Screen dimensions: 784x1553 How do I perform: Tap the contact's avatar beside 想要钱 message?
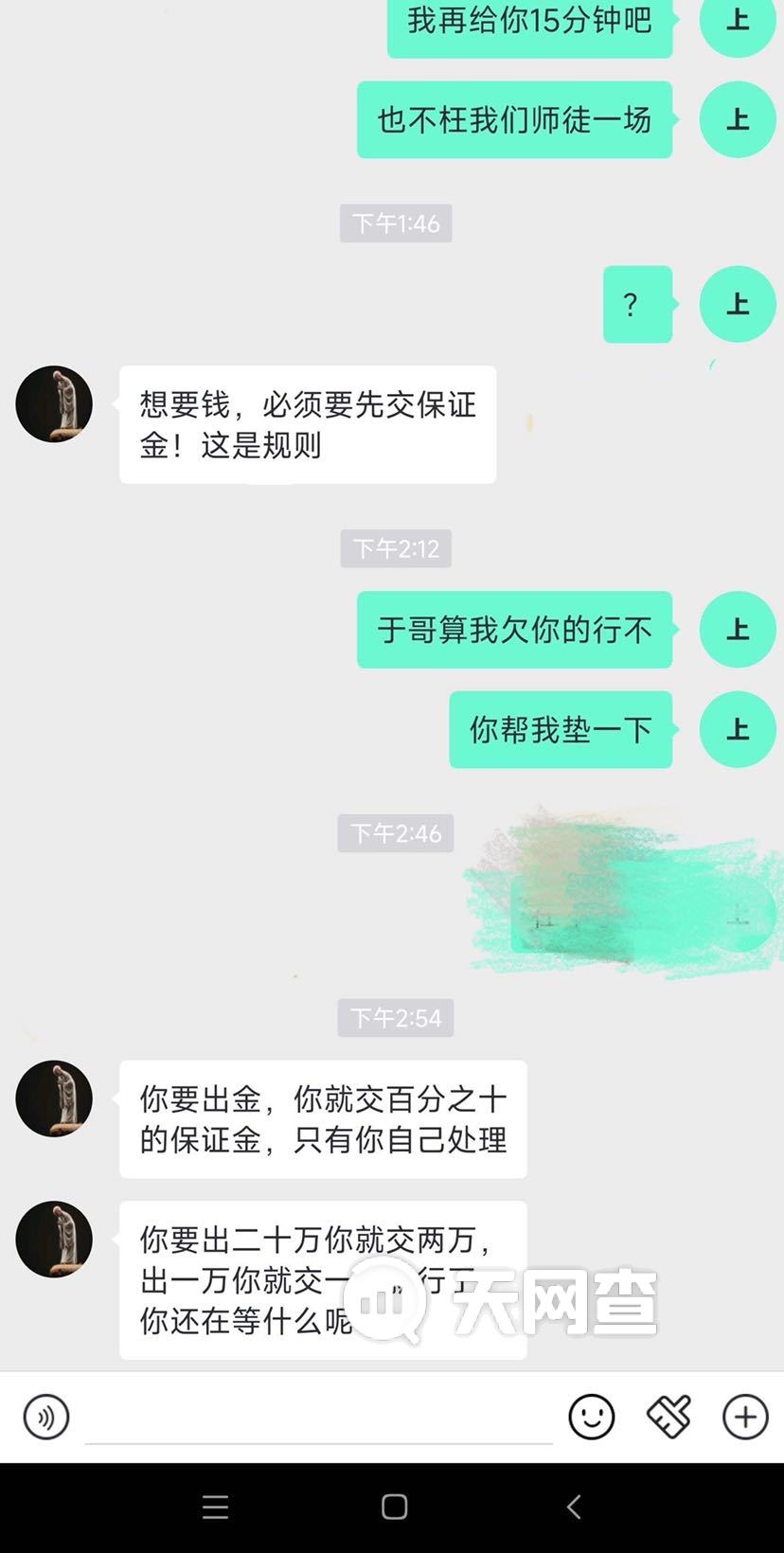point(54,404)
